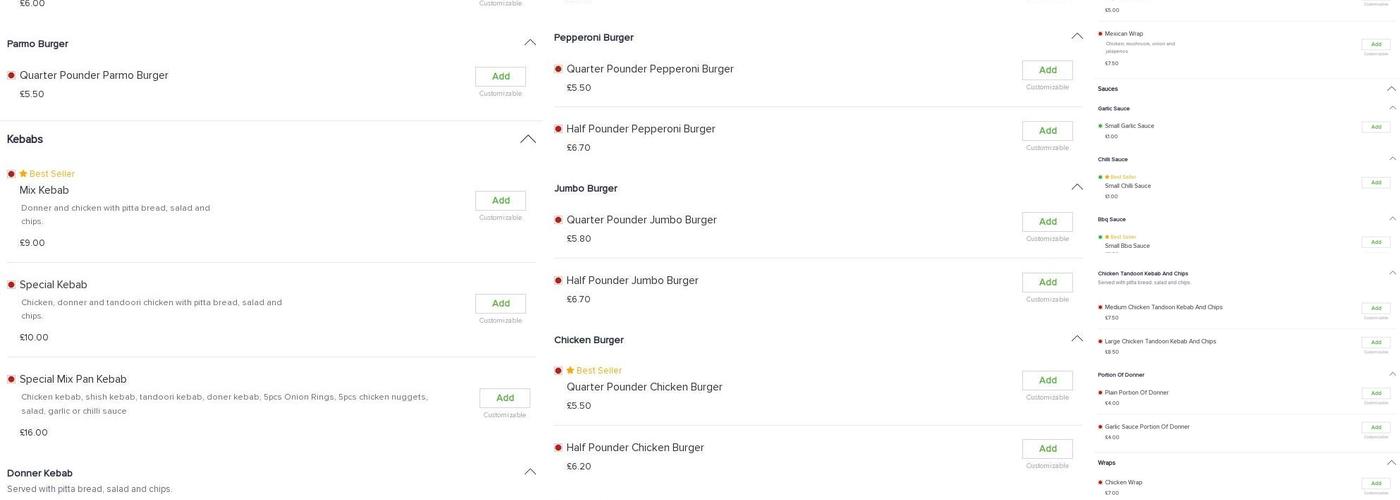Collapse the Donner Kebab section
Image resolution: width=1400 pixels, height=500 pixels.
pos(530,472)
